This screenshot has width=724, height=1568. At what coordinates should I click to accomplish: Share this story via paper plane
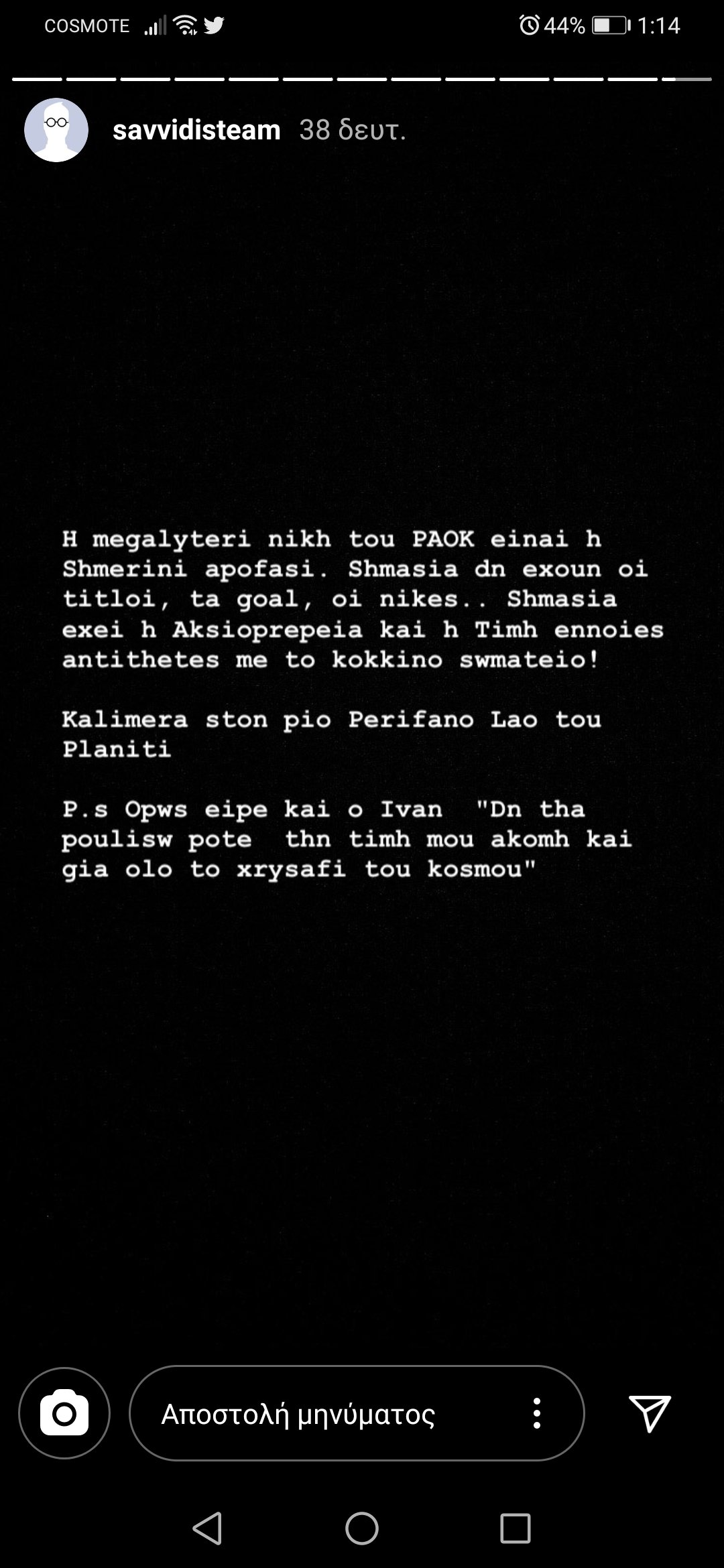(x=649, y=1413)
